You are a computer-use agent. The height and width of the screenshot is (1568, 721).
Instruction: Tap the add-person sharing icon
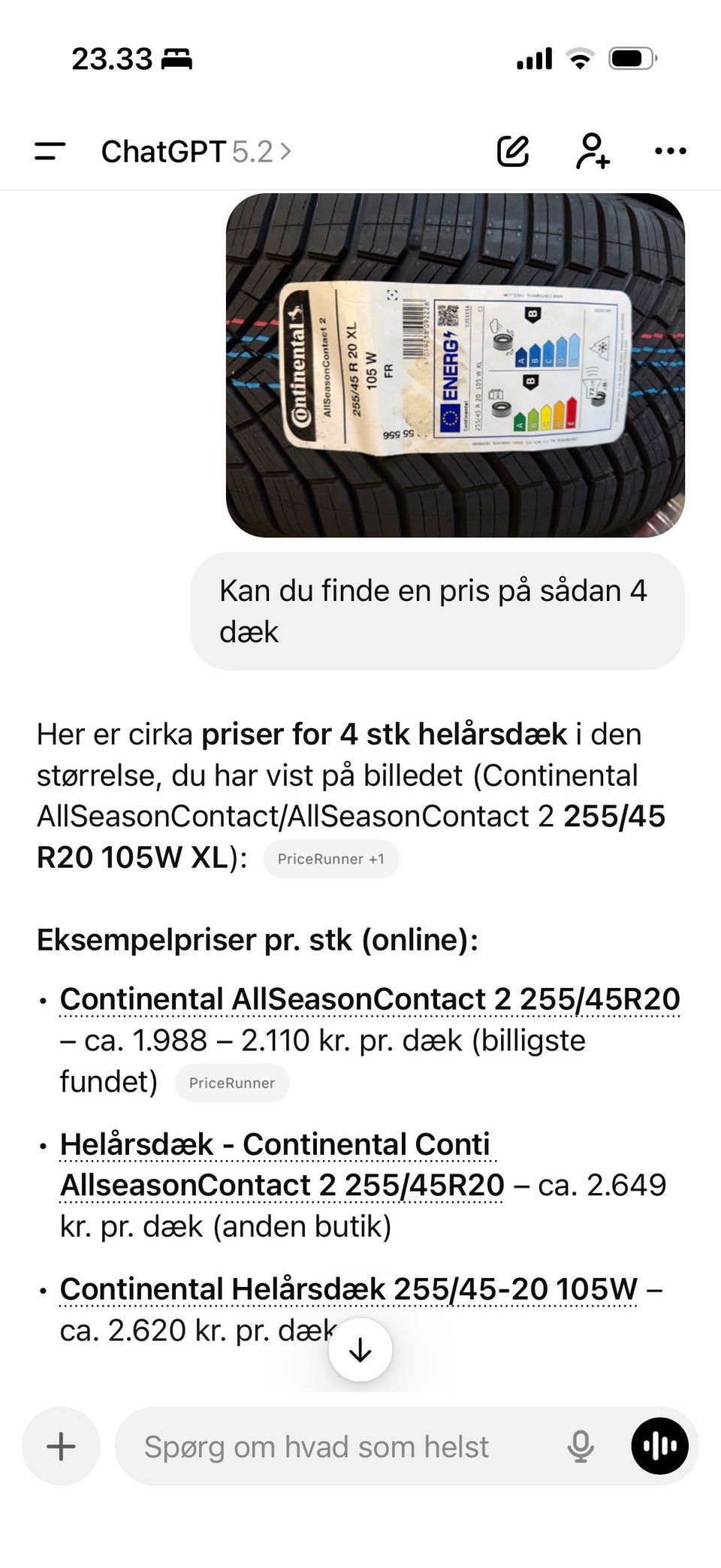[593, 151]
